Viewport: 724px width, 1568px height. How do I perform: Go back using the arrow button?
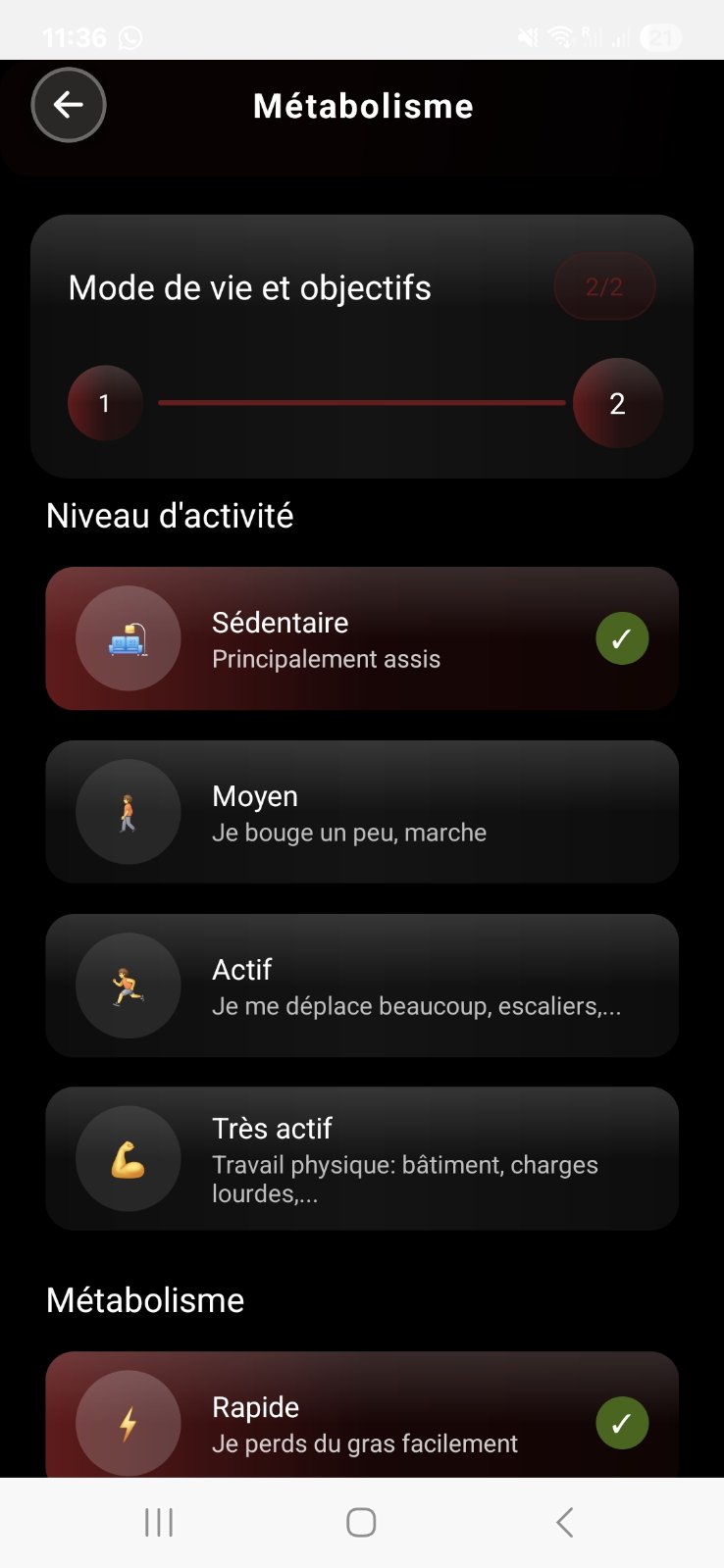tap(69, 105)
